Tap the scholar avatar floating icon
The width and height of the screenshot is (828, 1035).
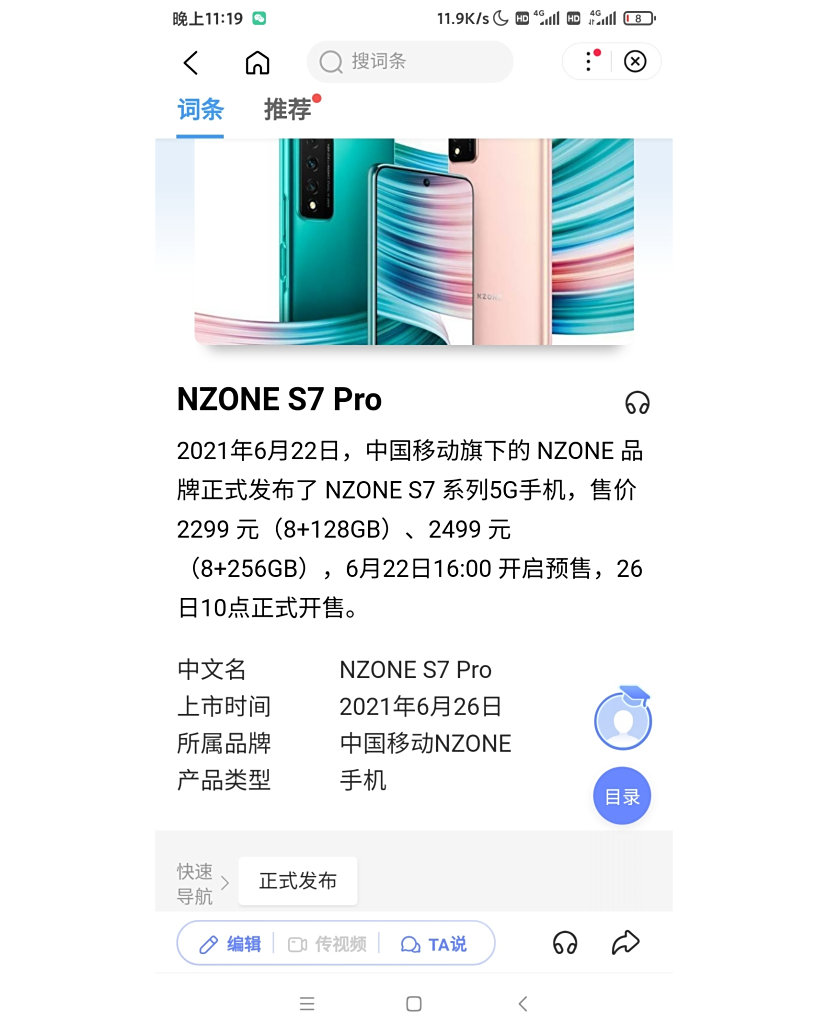point(622,718)
